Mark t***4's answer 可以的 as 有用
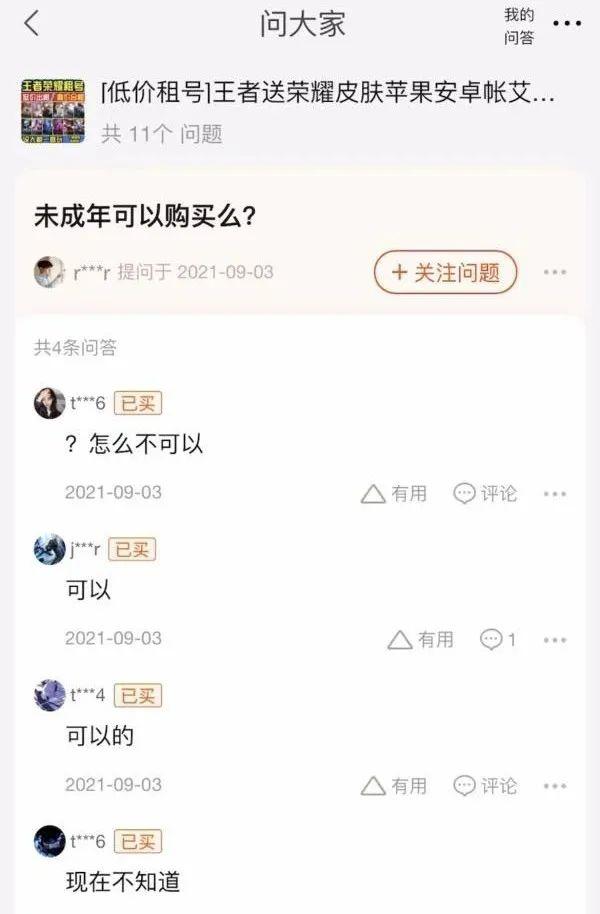 click(394, 785)
